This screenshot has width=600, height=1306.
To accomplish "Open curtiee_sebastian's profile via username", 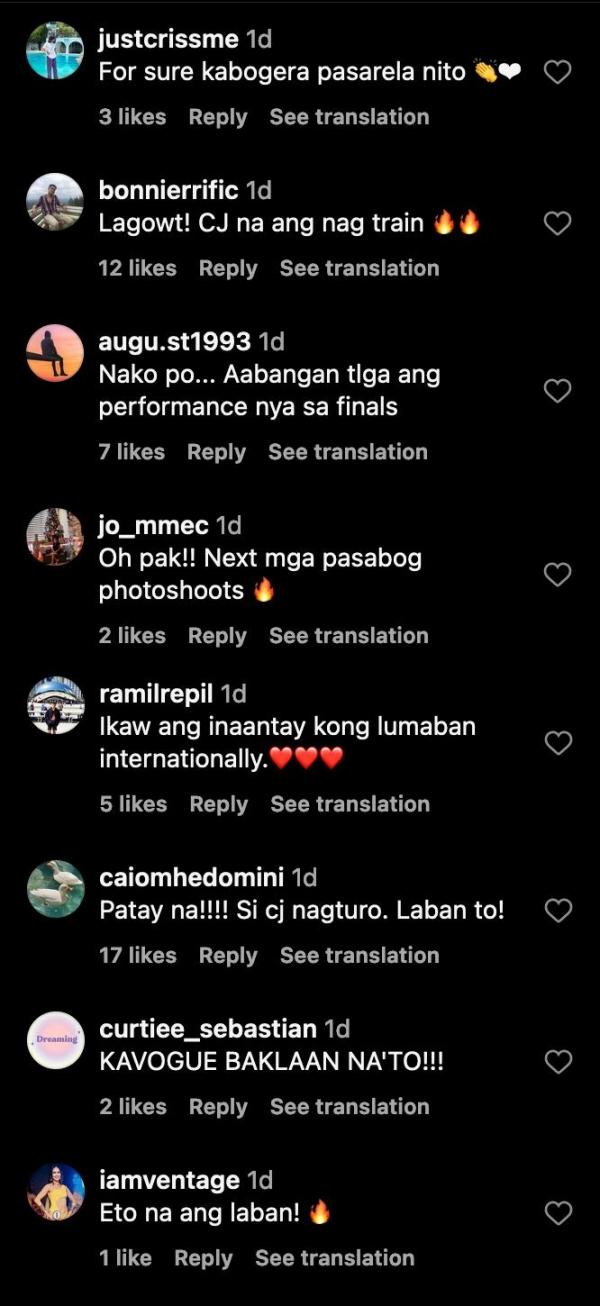I will pyautogui.click(x=208, y=1028).
